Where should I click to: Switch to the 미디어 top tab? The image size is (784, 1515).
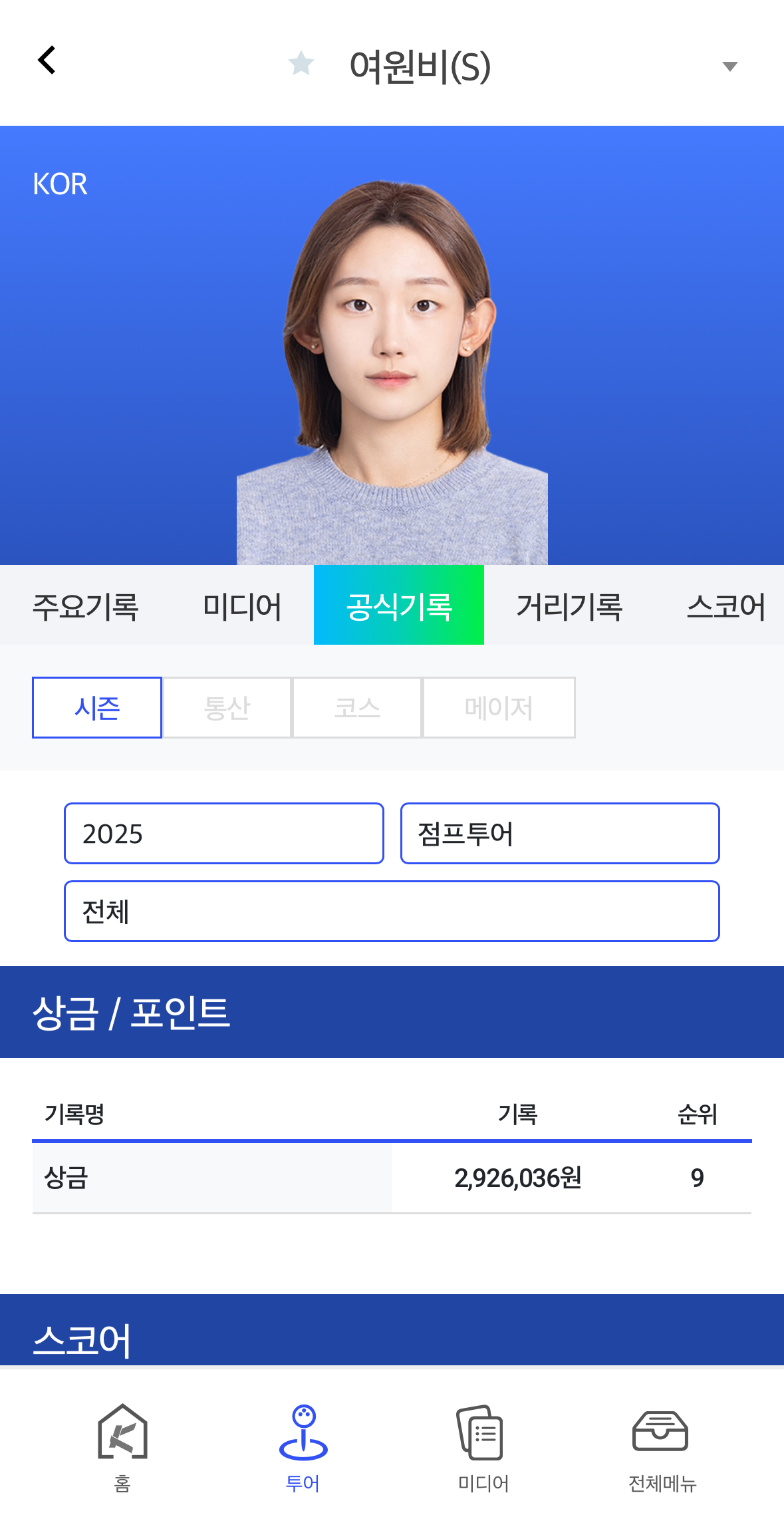tap(242, 605)
